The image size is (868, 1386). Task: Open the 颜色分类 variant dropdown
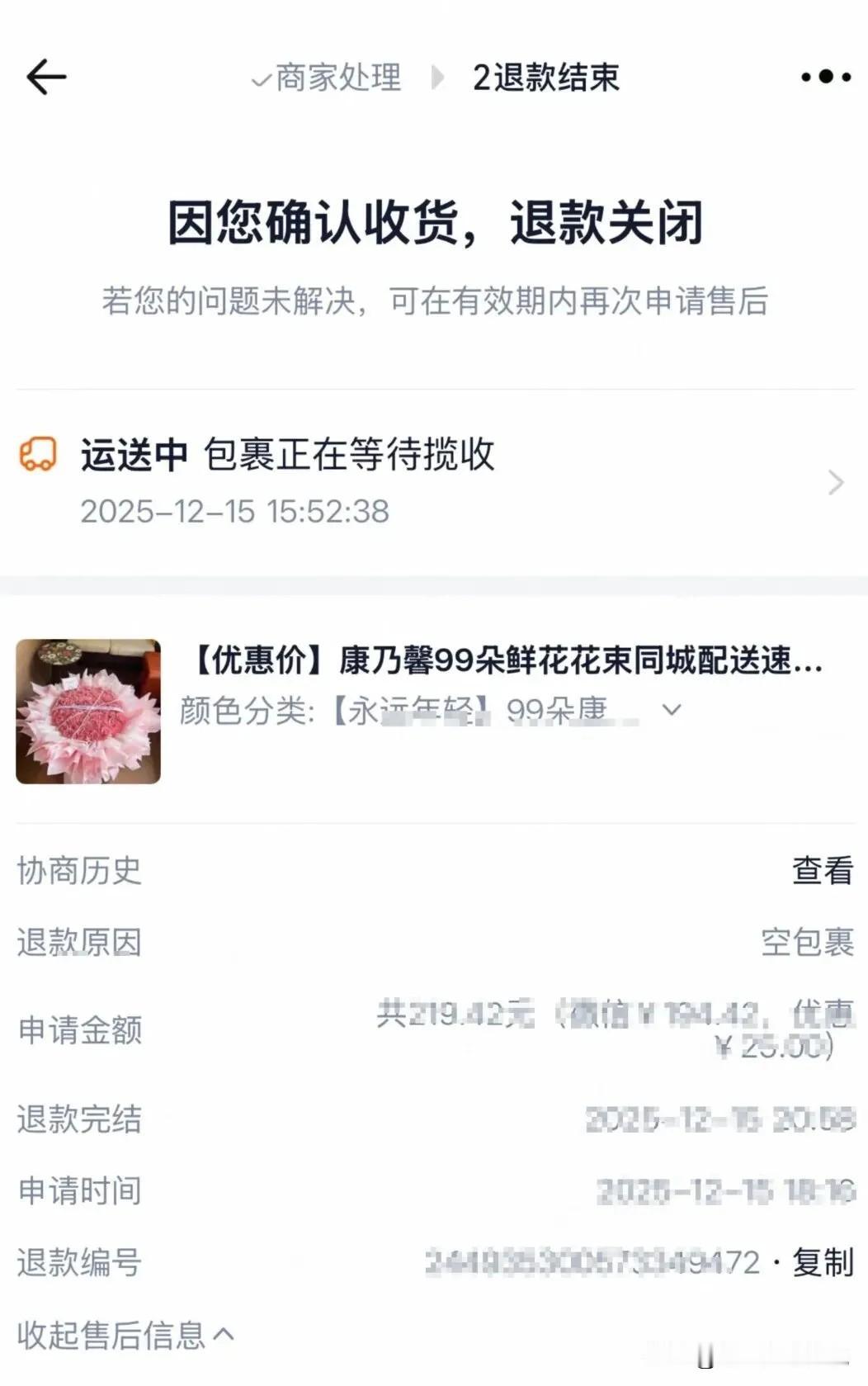pos(670,710)
